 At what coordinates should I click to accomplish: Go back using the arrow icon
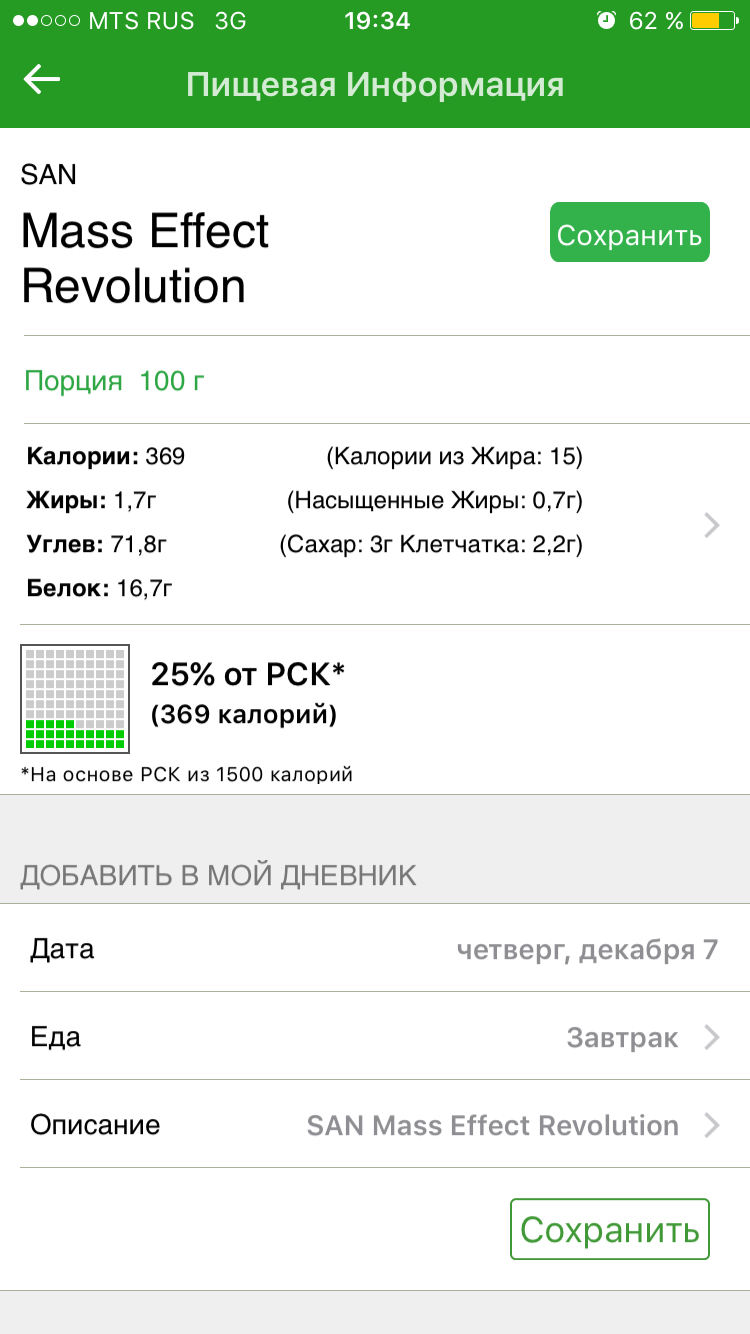point(42,81)
